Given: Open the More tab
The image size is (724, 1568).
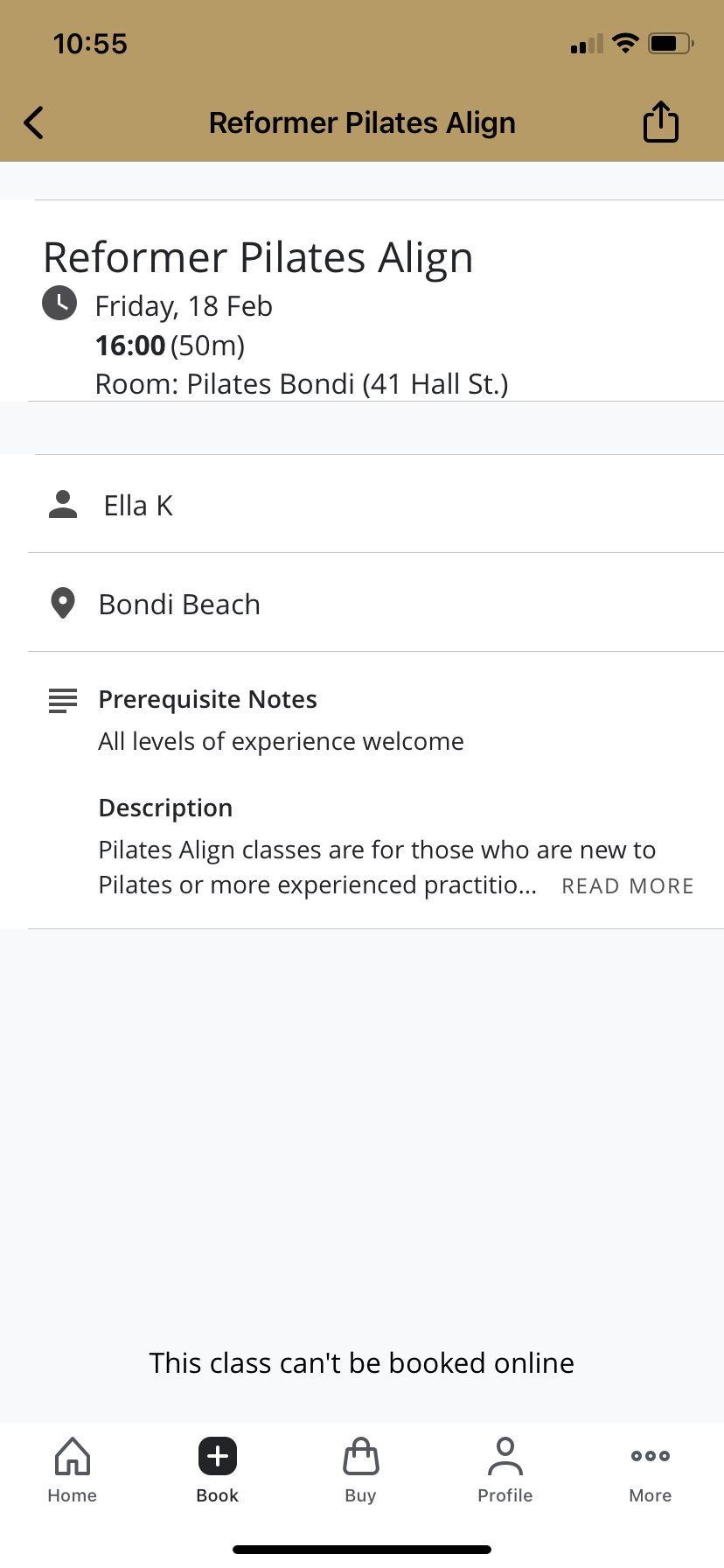Looking at the screenshot, I should click(651, 1470).
